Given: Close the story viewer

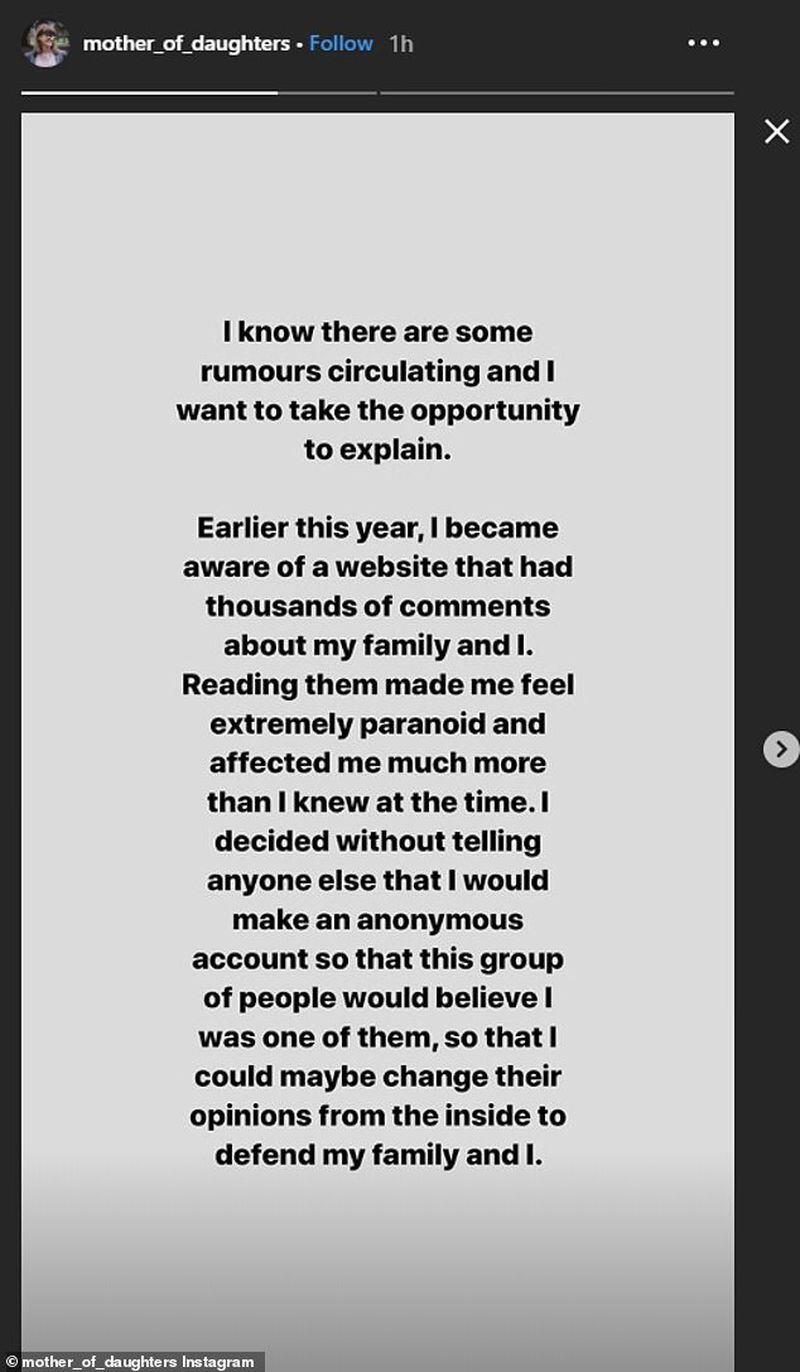Looking at the screenshot, I should 777,131.
